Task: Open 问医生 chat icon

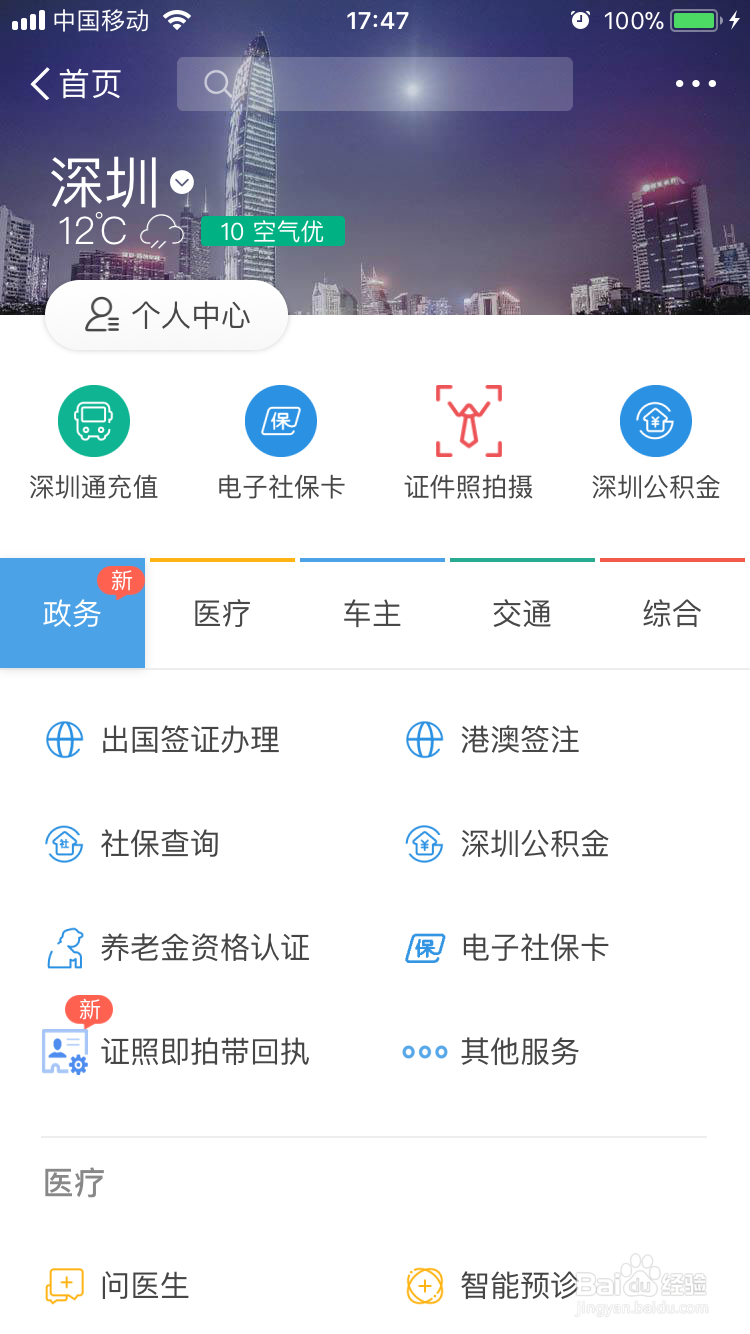Action: (x=64, y=1287)
